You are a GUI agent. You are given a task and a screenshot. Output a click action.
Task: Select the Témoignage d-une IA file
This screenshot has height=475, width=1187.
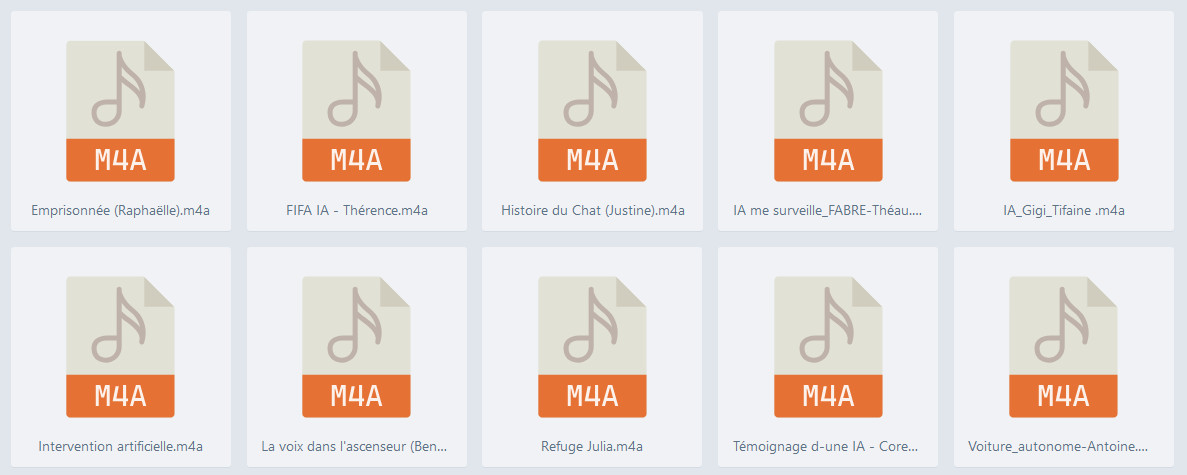point(828,357)
